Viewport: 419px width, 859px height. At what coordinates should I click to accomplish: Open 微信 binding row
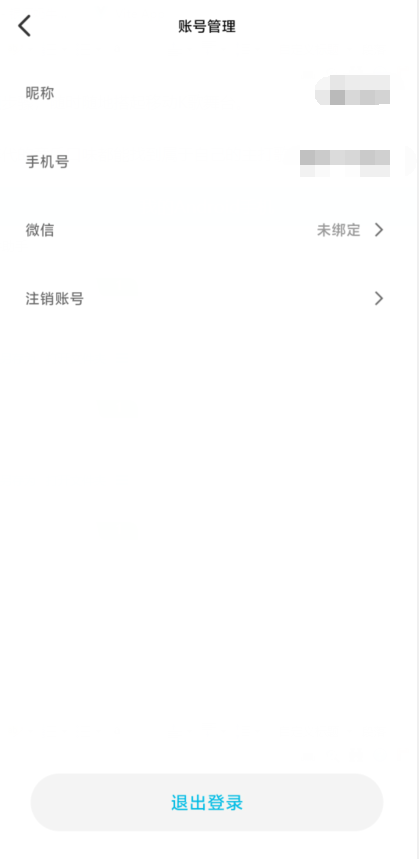click(208, 230)
